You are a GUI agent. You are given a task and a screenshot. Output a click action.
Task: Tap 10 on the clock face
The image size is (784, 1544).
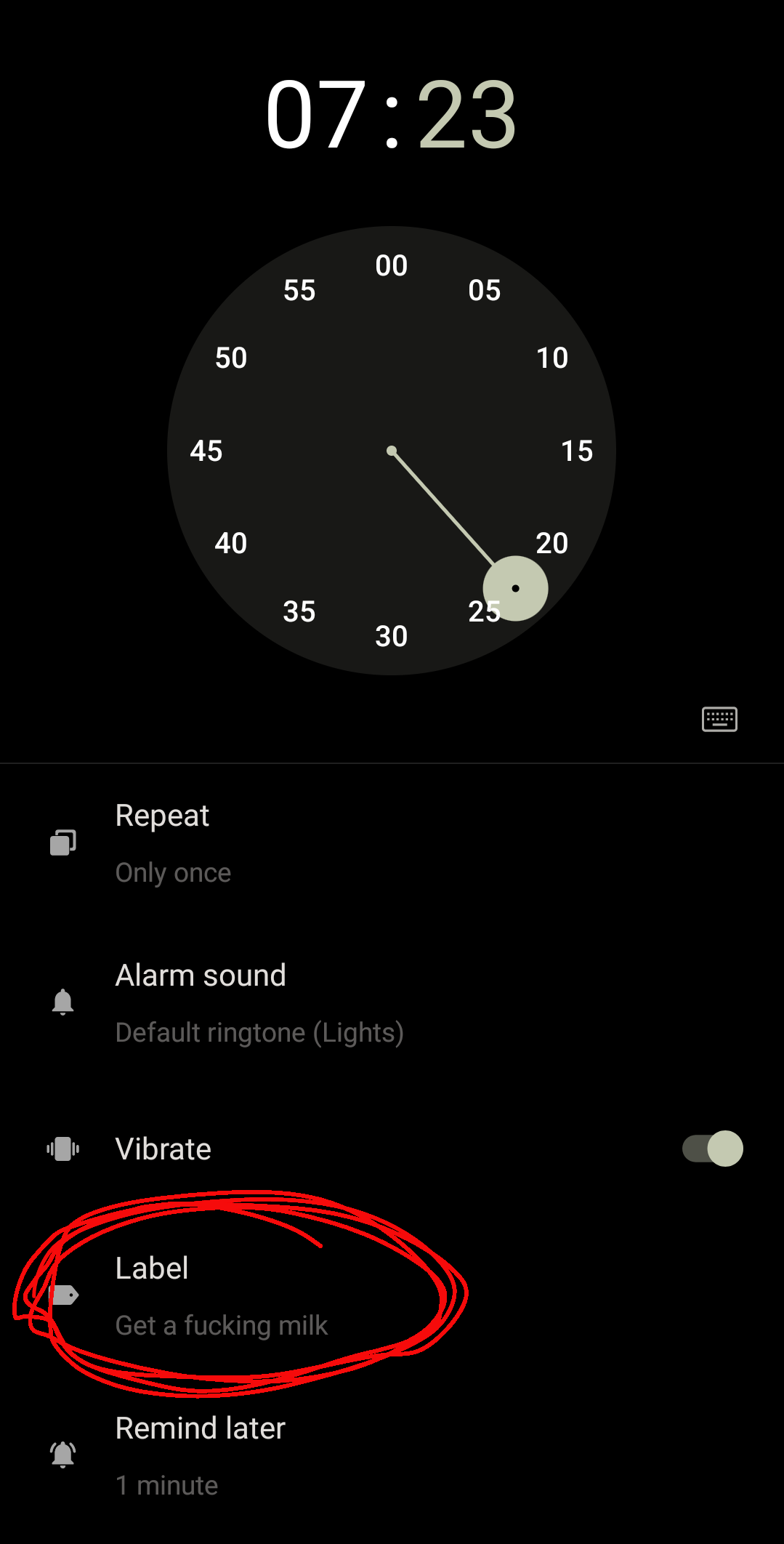coord(551,358)
